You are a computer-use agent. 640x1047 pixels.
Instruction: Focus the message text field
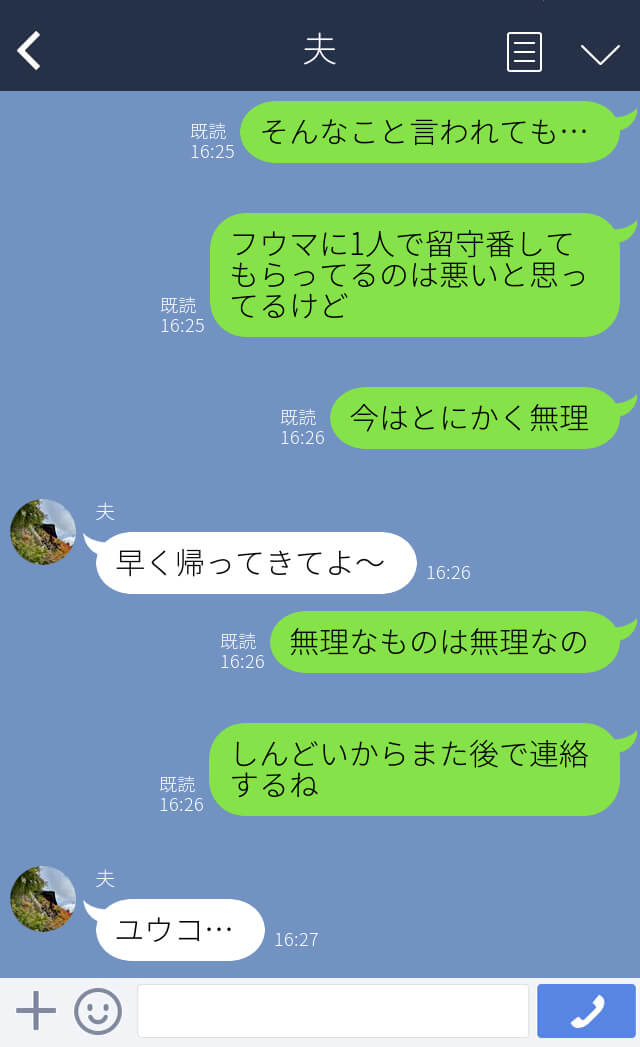point(332,1011)
